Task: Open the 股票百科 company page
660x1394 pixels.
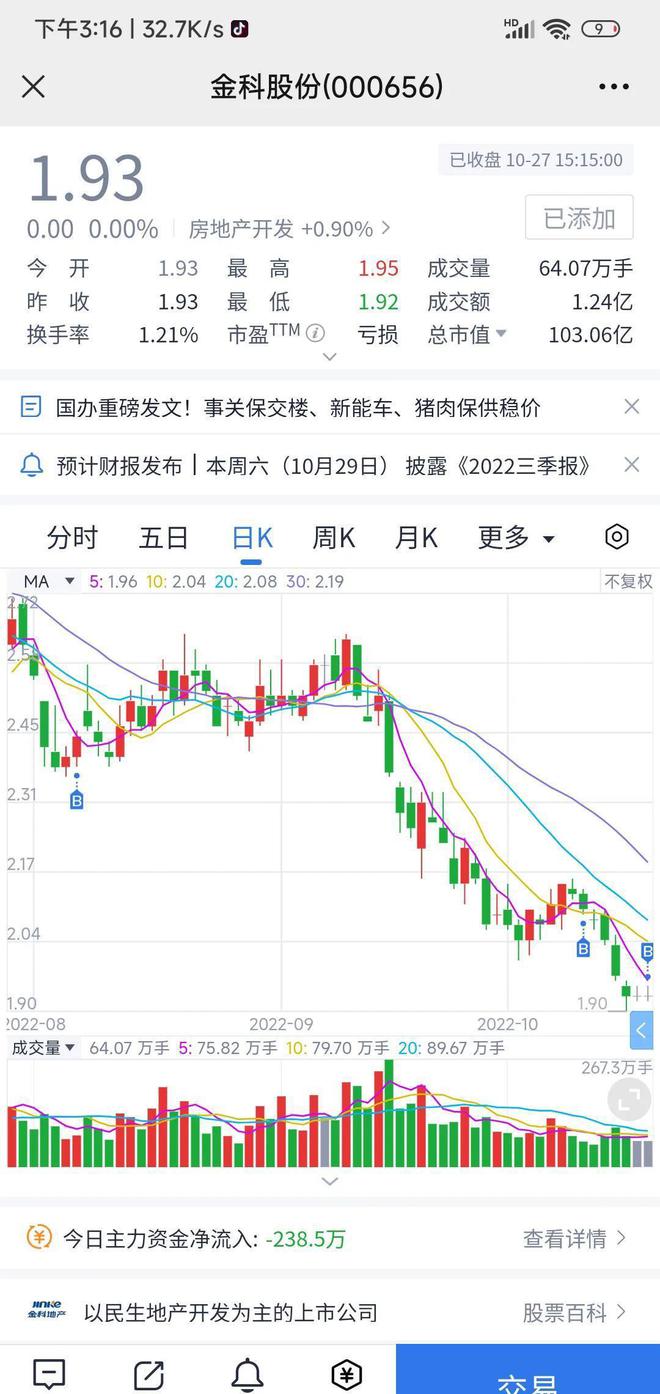Action: tap(574, 1312)
